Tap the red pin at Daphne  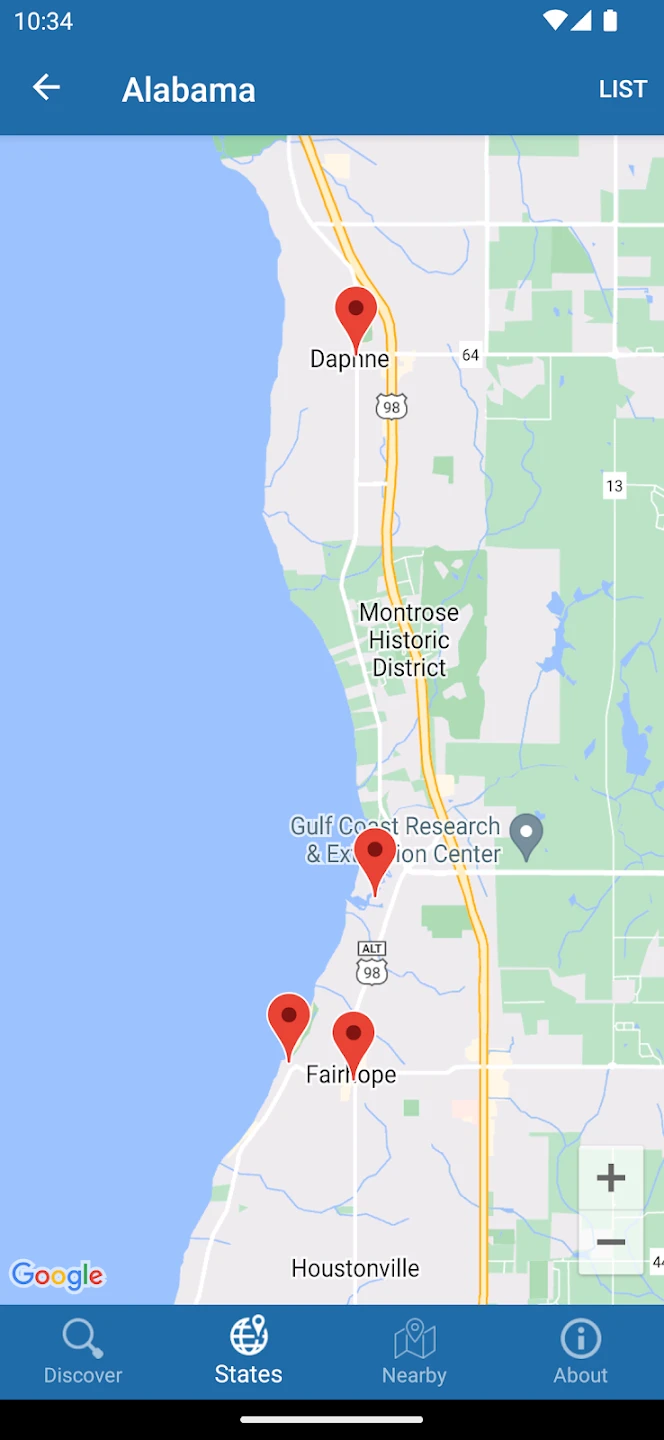[355, 313]
